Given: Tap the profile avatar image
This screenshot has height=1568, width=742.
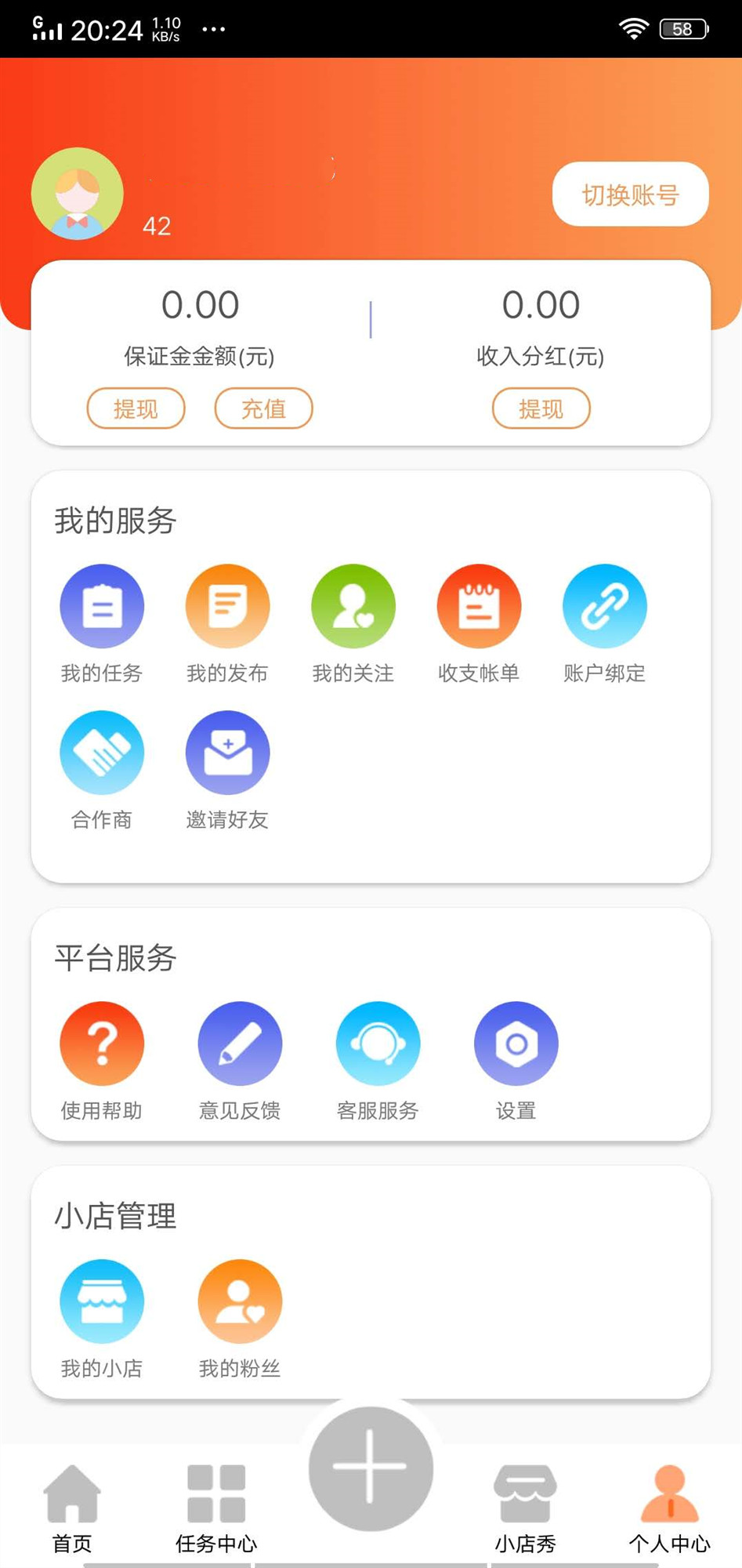Looking at the screenshot, I should (x=76, y=194).
